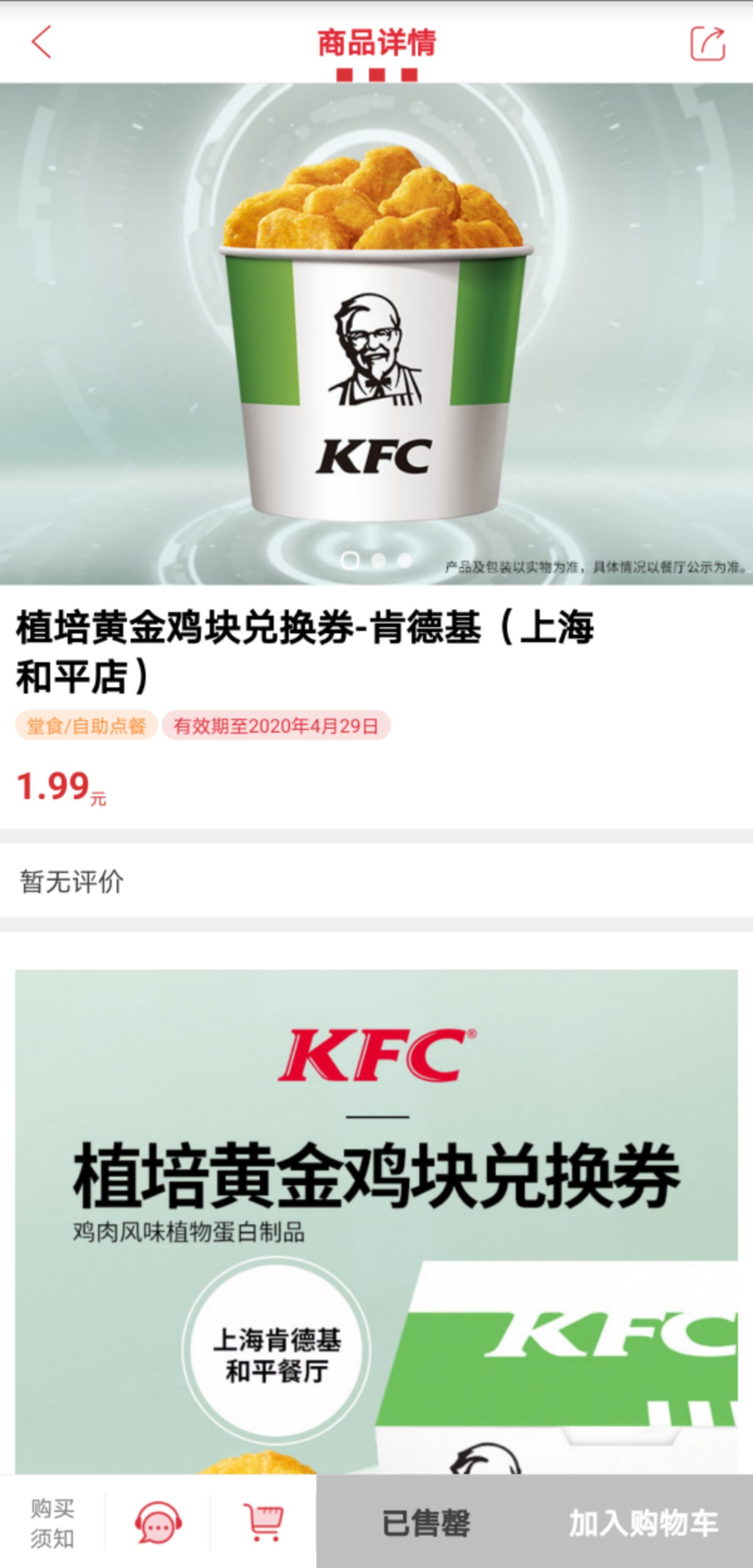Open the shopping cart
753x1568 pixels.
(x=264, y=1522)
